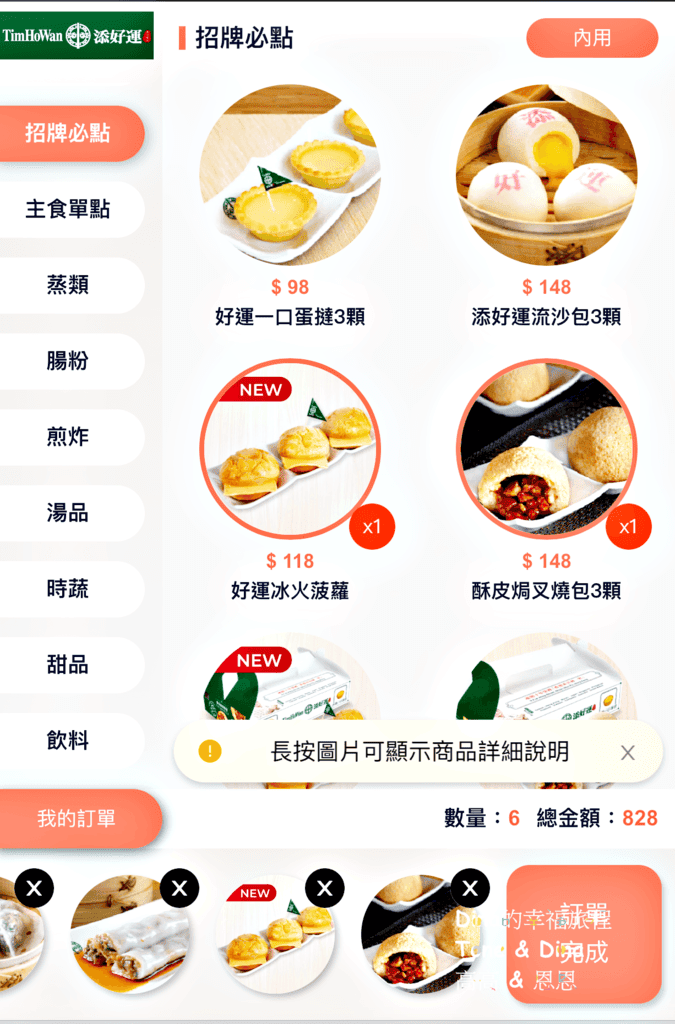
Task: Open the 腸粉 category
Action: (x=68, y=362)
